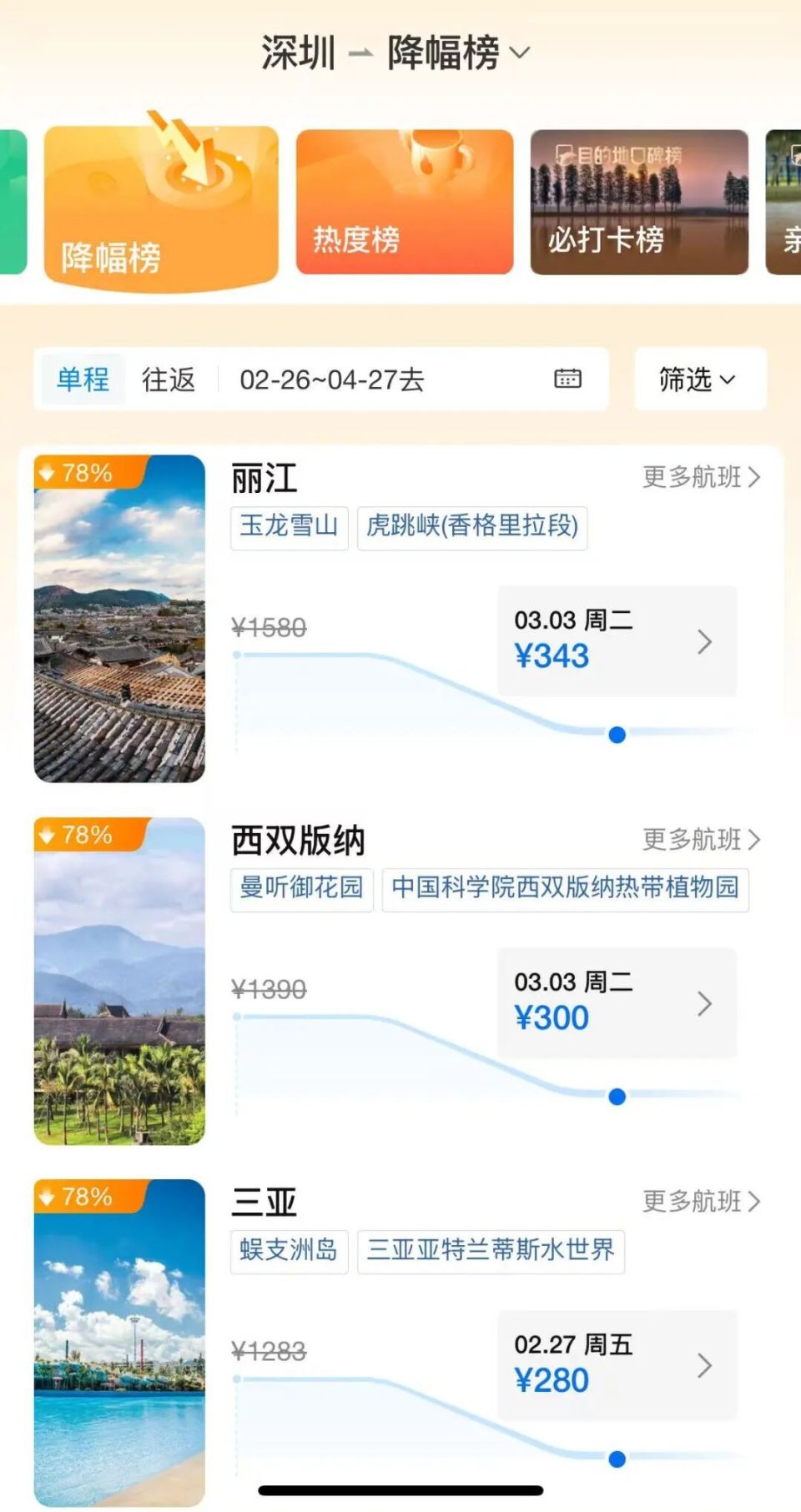Switch to the 热度榜 ranking tab
The width and height of the screenshot is (801, 1512).
click(x=403, y=200)
